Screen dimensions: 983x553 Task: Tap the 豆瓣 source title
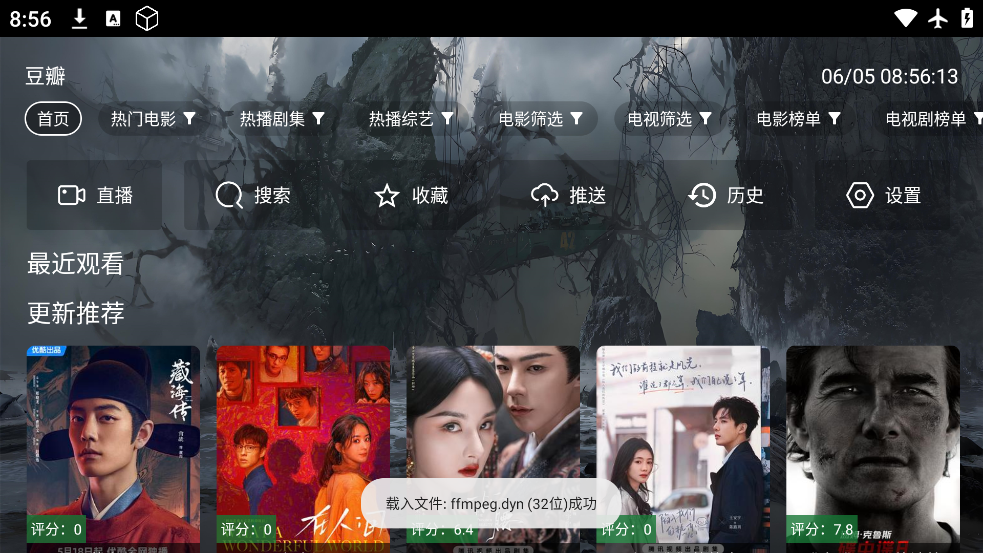(45, 76)
